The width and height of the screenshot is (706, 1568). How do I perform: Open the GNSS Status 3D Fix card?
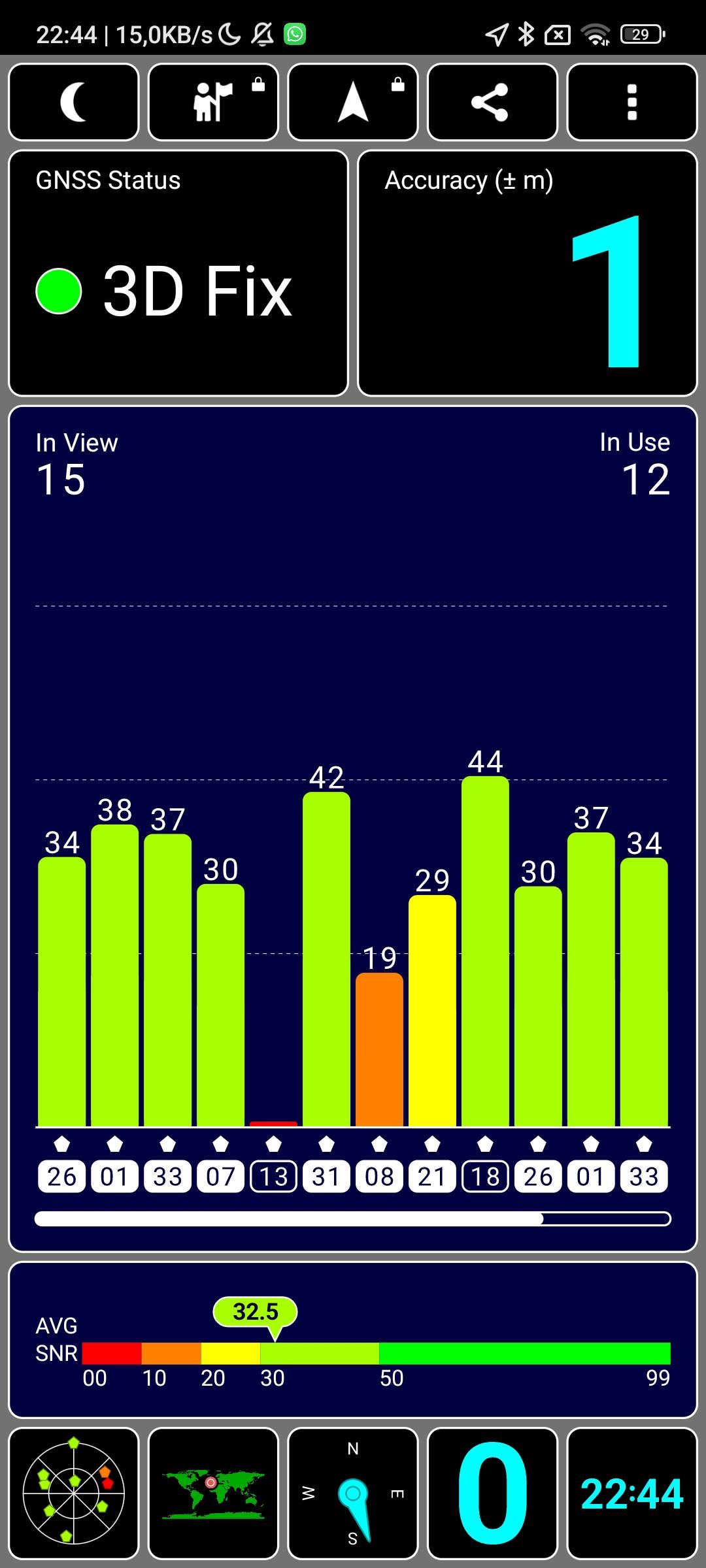(x=178, y=273)
